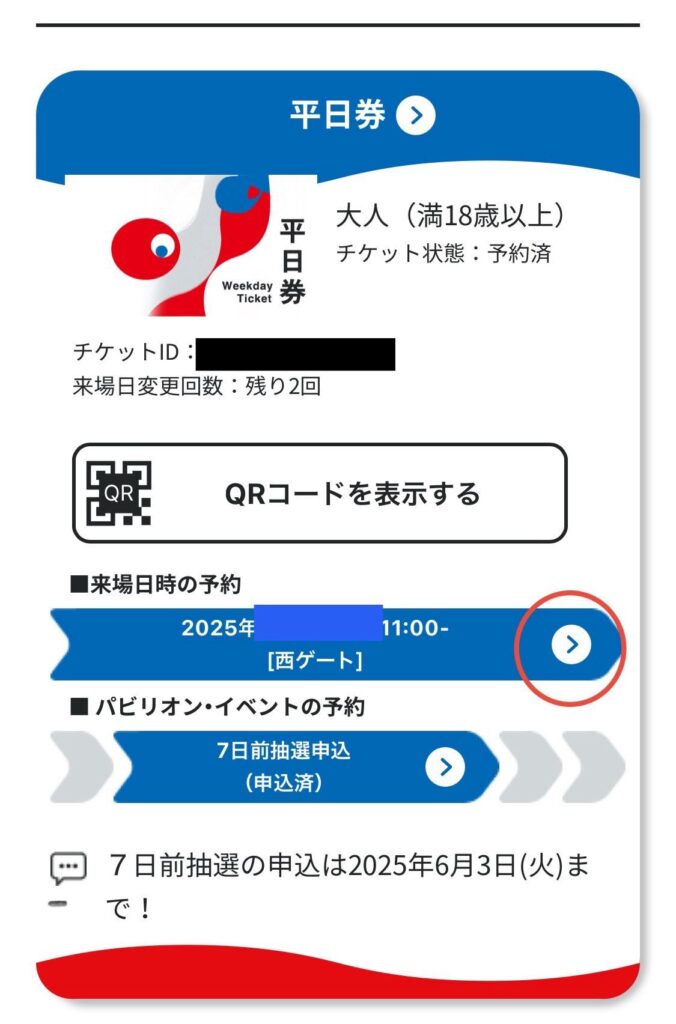Open the 来場日時の予約 西ゲート arrow
The image size is (676, 1024).
[571, 645]
